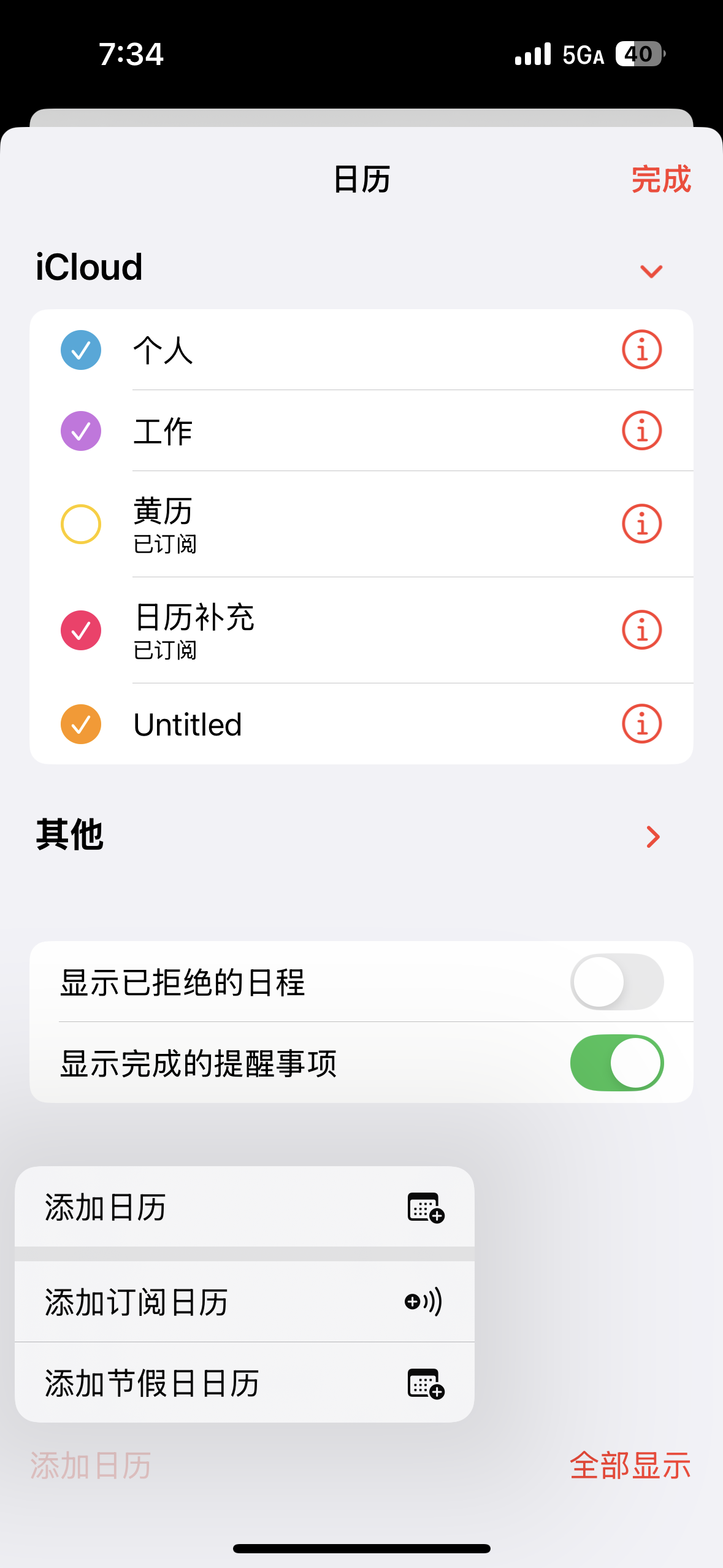723x1568 pixels.
Task: Tap 完成 to close the calendars sheet
Action: (x=660, y=180)
